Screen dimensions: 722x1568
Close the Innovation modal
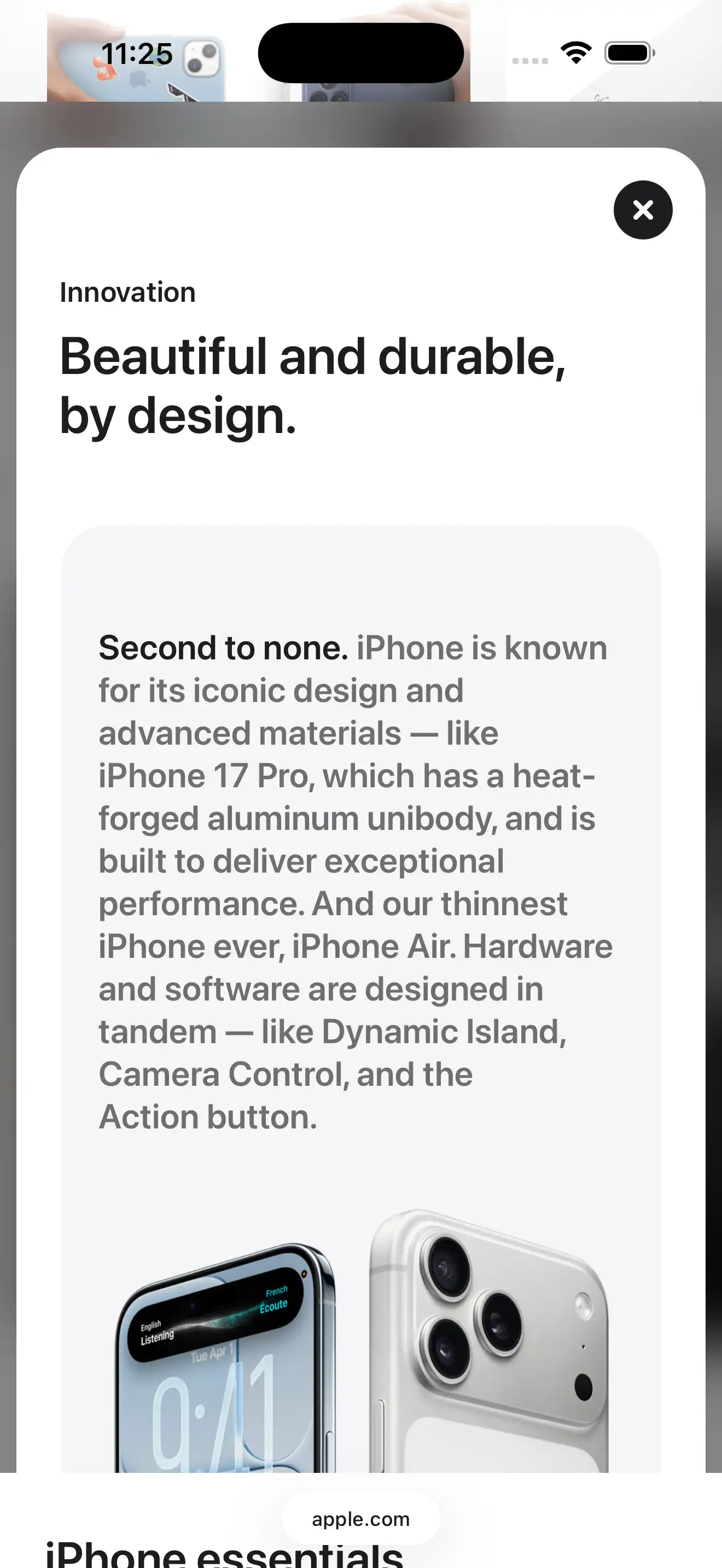click(643, 210)
